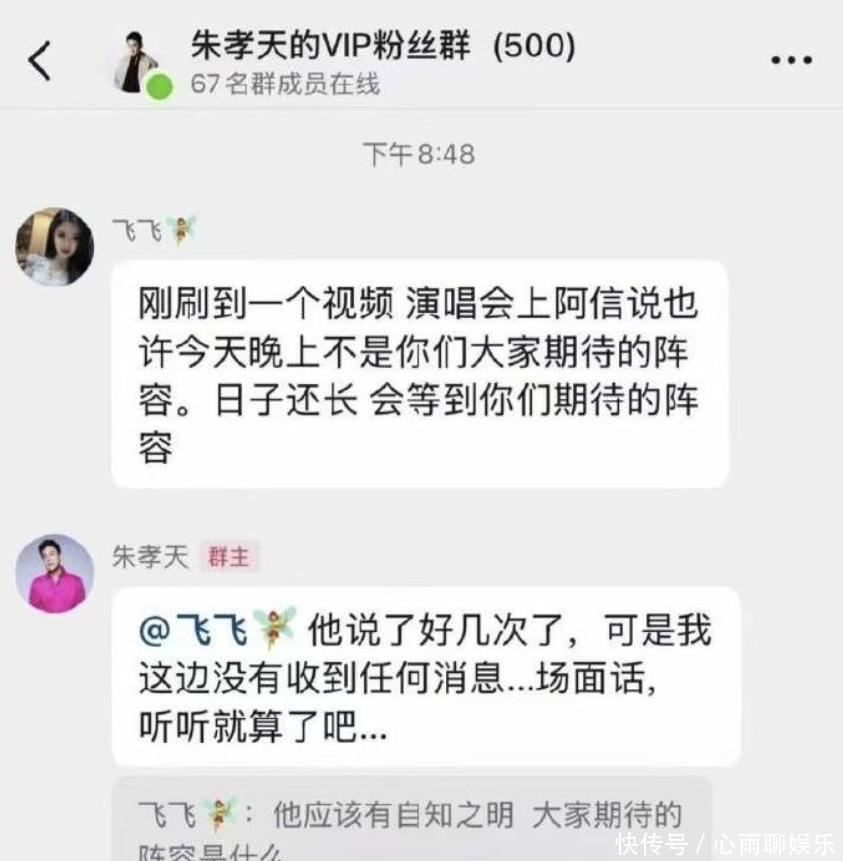
Task: Open 朱孝天's profile avatar
Action: [55, 572]
